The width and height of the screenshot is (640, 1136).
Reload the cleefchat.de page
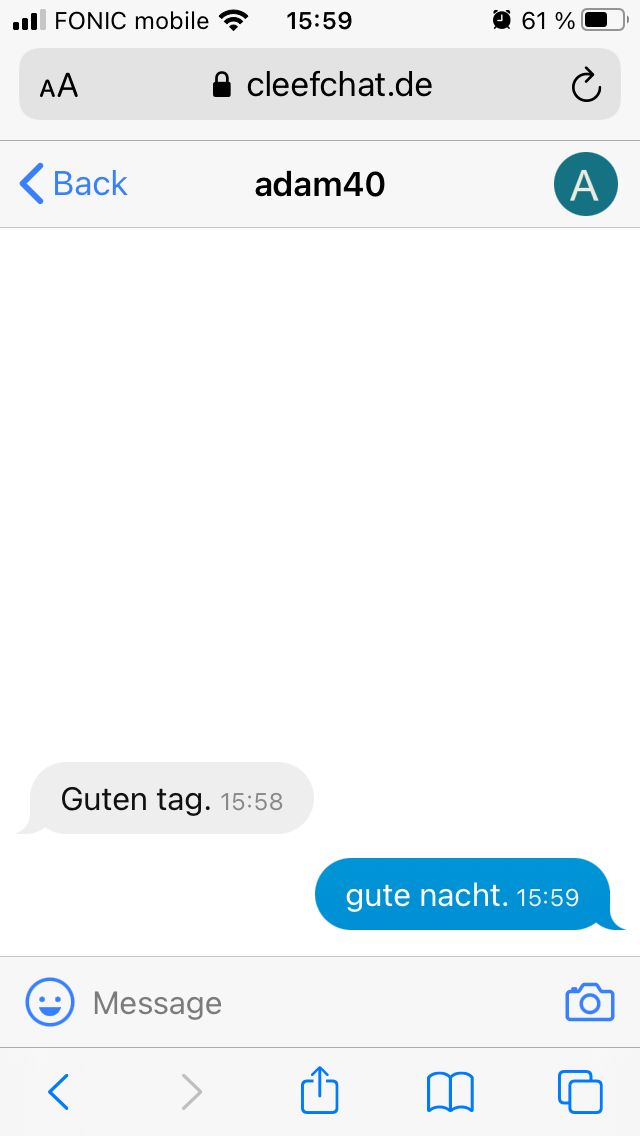(586, 85)
